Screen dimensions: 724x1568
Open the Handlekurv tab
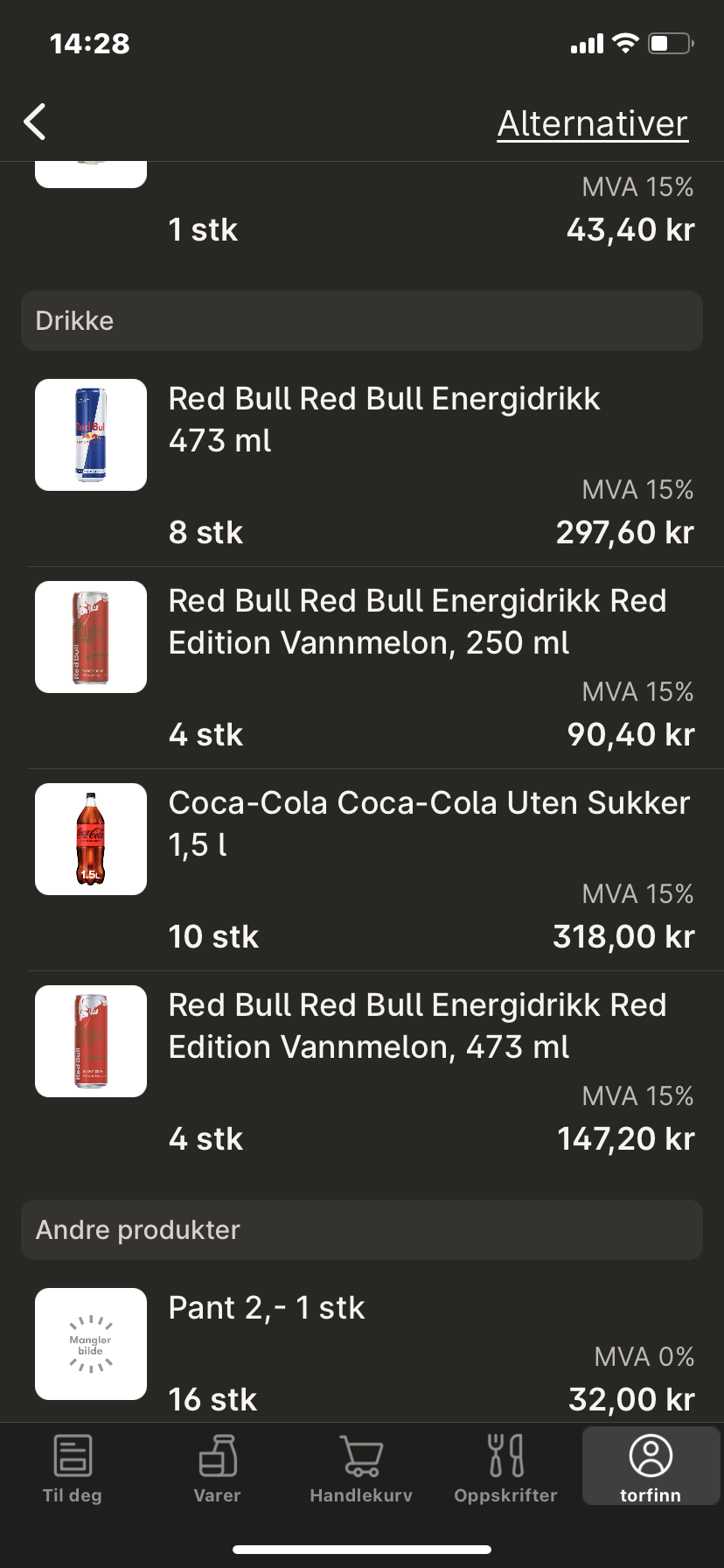361,1469
